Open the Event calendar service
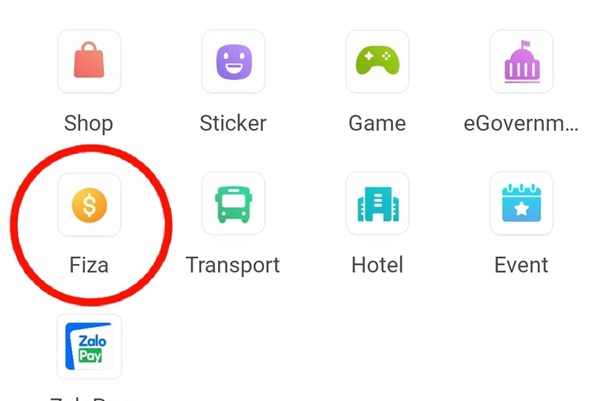This screenshot has height=401, width=600. point(522,203)
